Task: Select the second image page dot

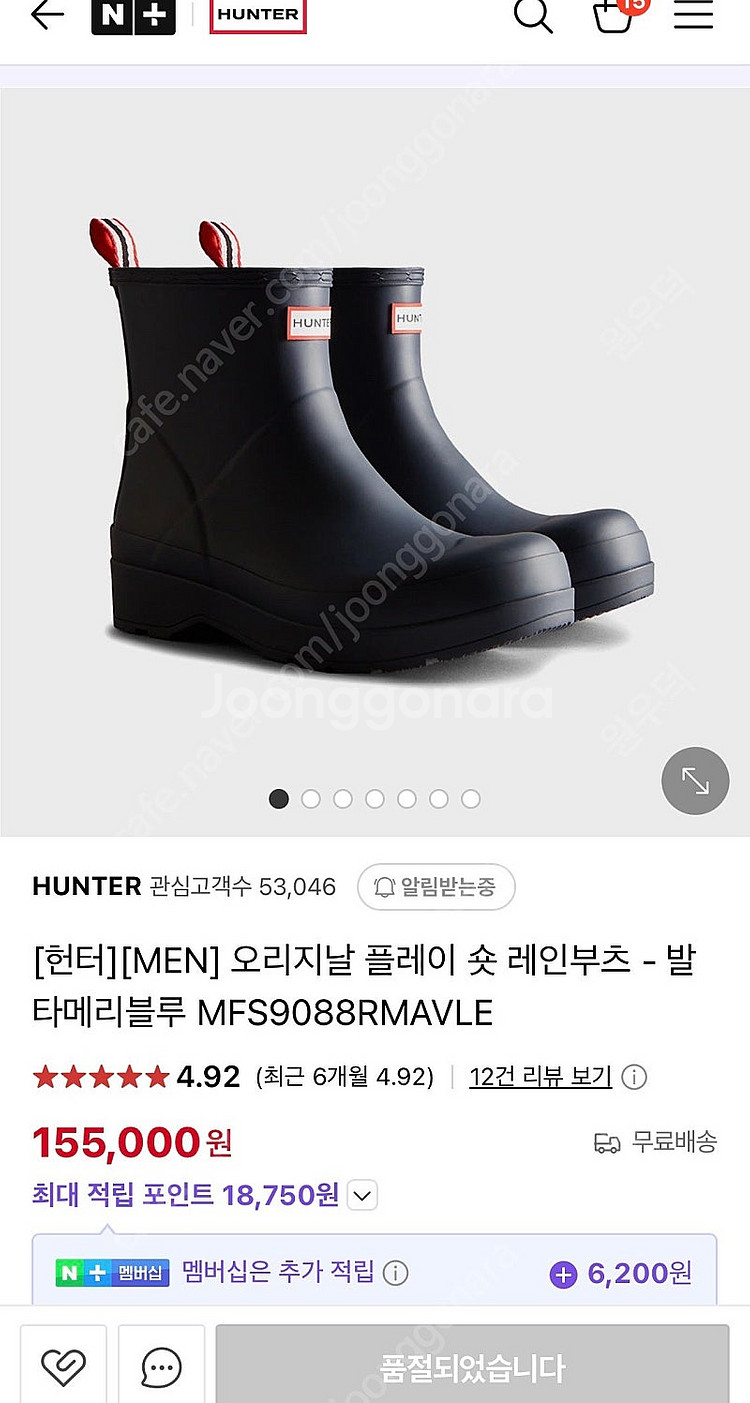Action: pyautogui.click(x=311, y=799)
